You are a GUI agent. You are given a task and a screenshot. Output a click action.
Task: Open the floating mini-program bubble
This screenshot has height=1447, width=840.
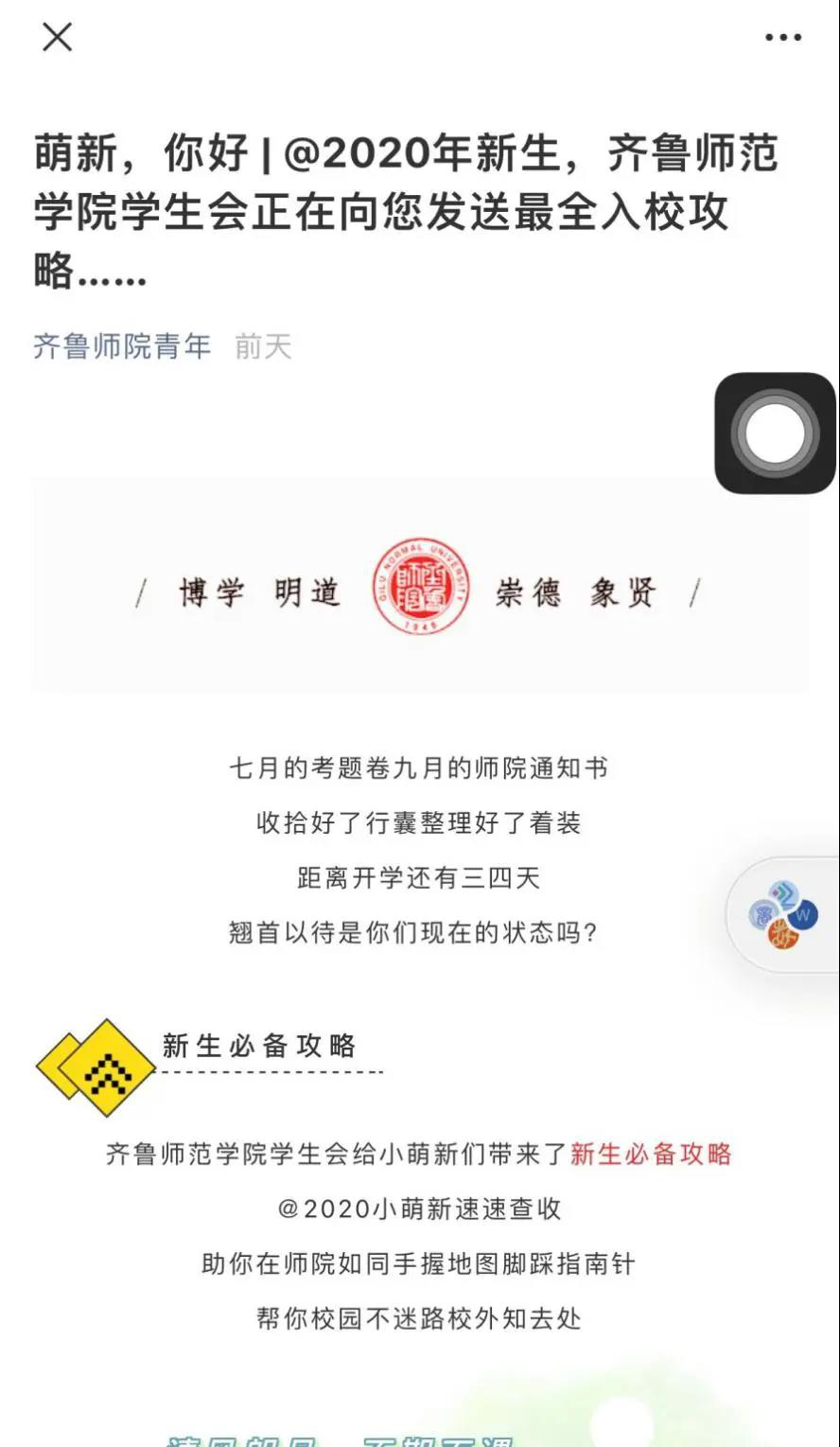point(784,915)
